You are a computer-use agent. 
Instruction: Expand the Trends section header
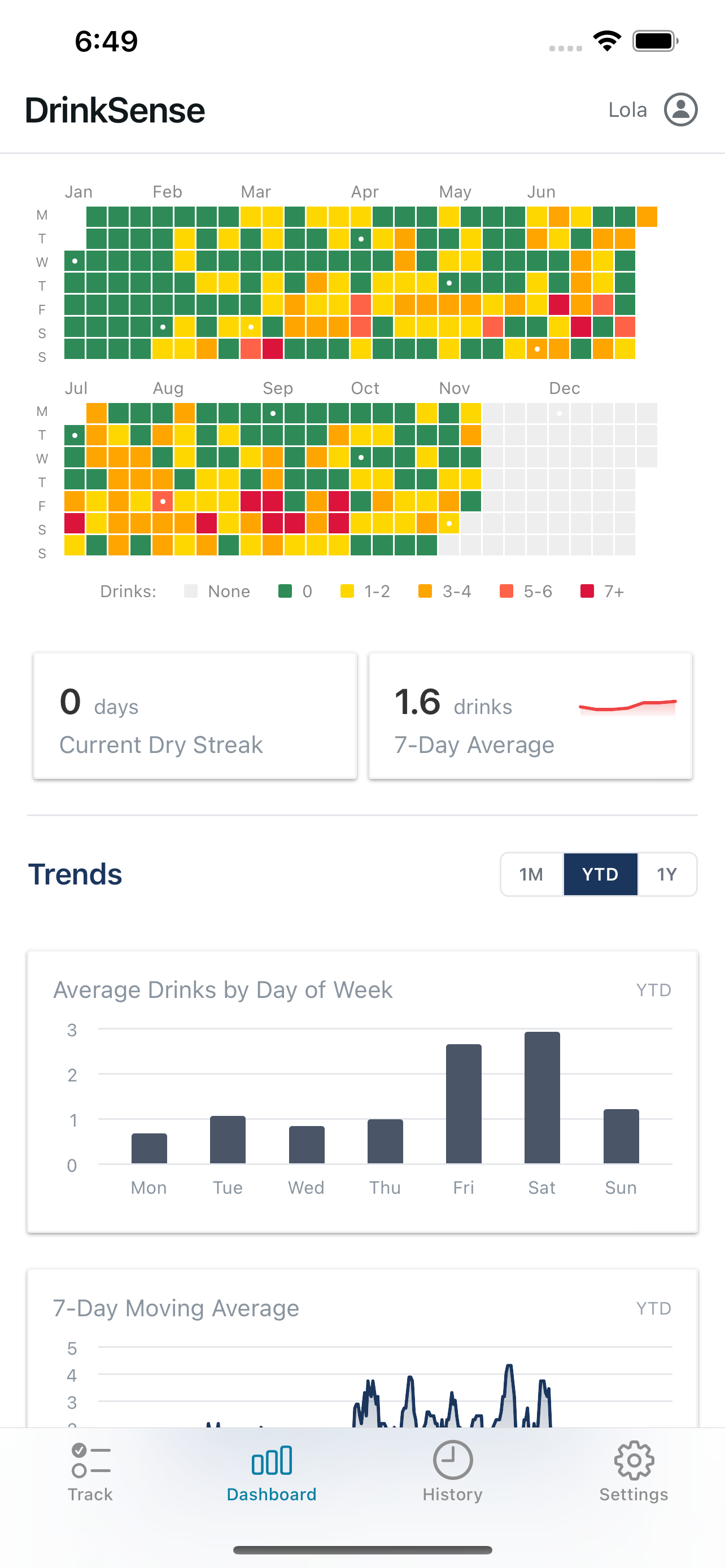[x=75, y=874]
